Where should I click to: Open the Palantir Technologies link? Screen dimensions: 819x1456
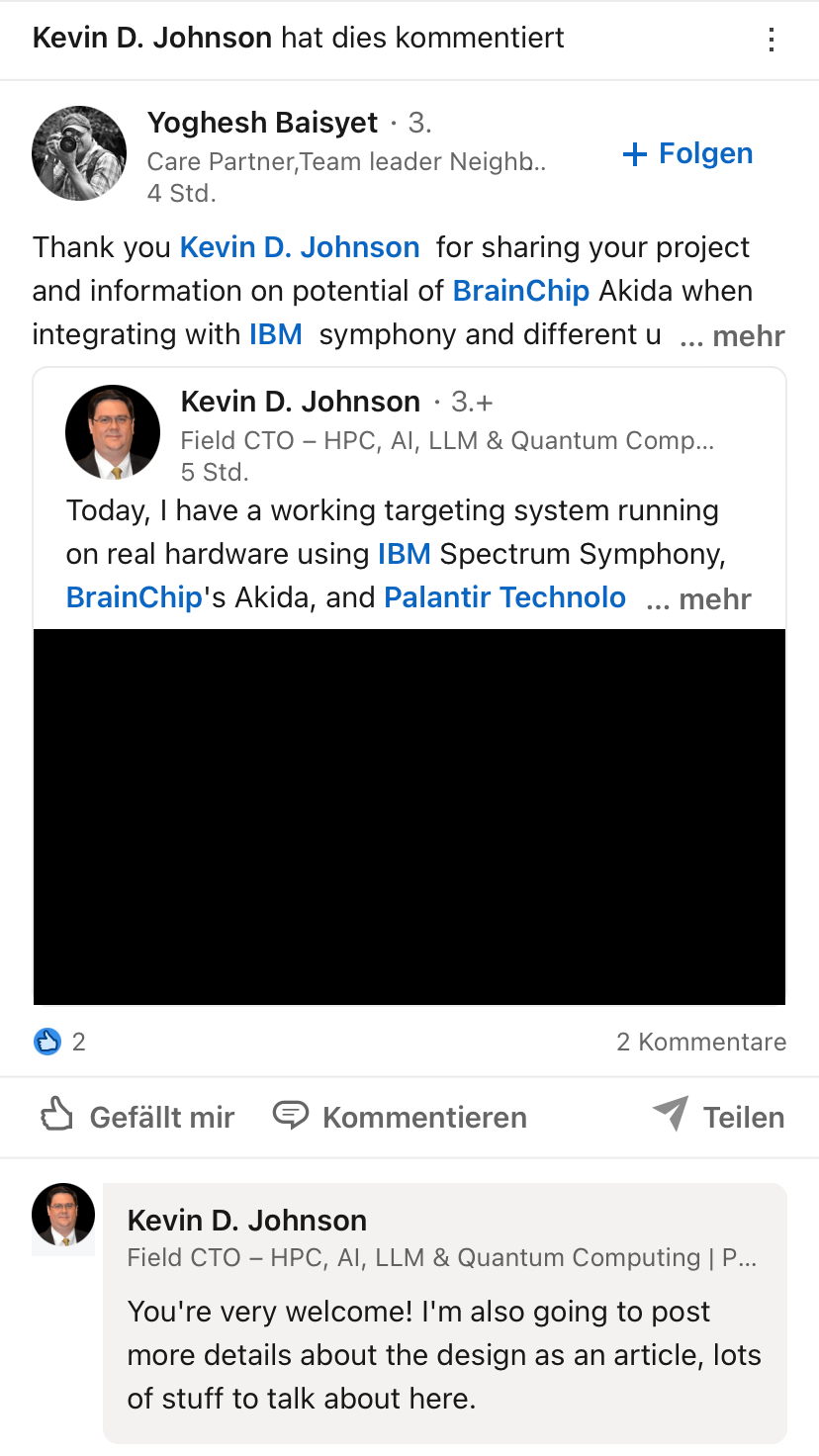tap(504, 597)
